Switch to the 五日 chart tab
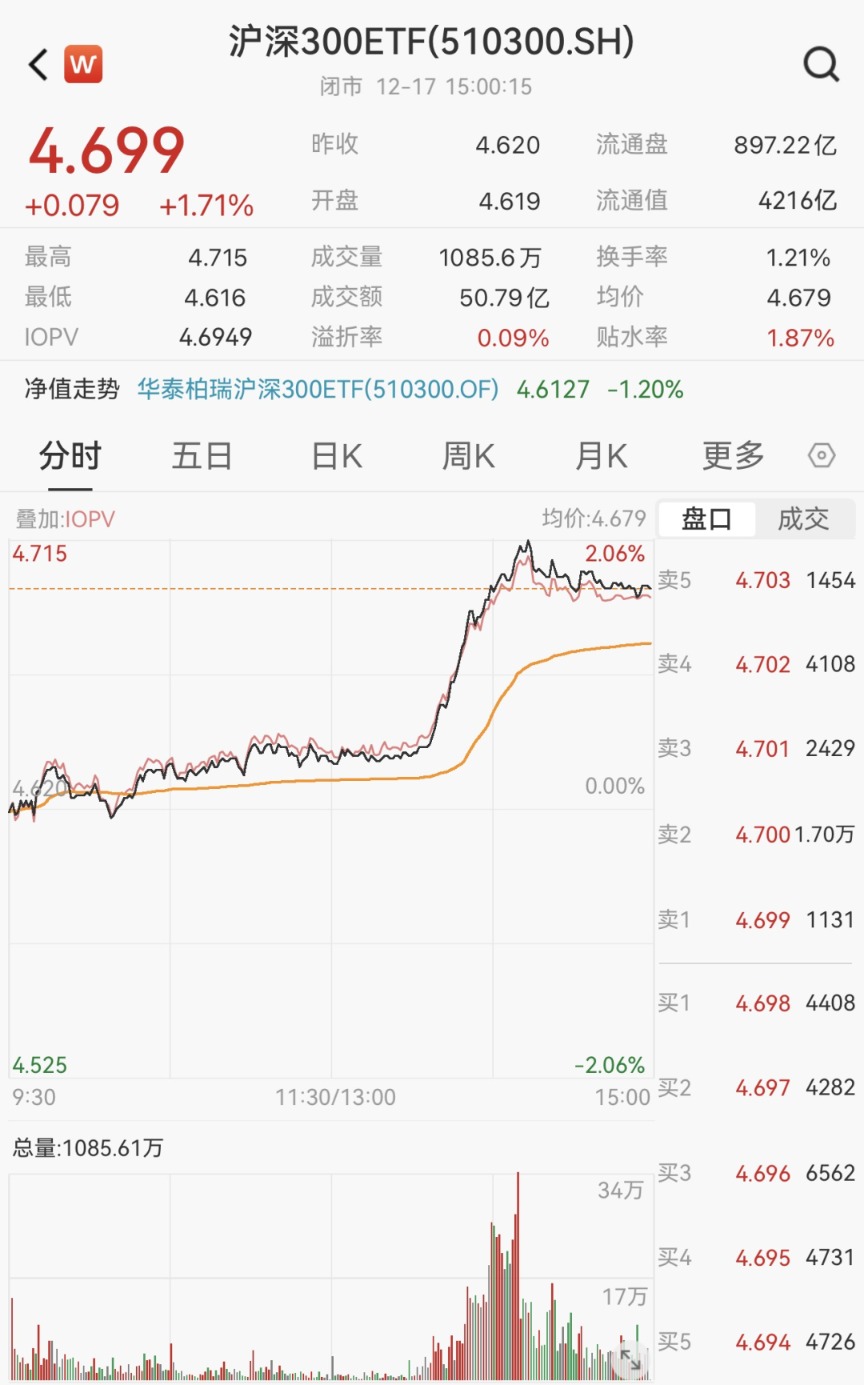 [202, 456]
